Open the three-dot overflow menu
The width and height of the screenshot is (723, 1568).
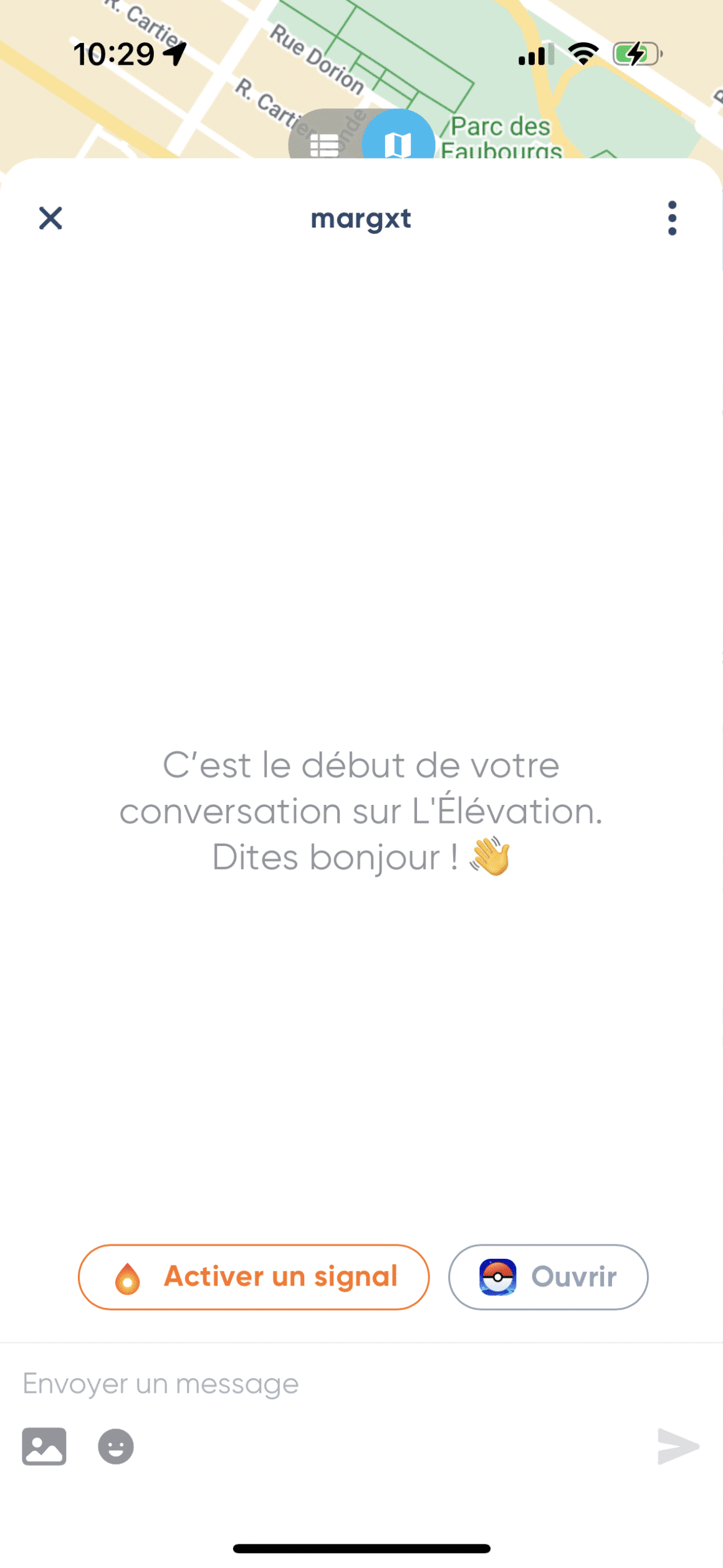[672, 218]
